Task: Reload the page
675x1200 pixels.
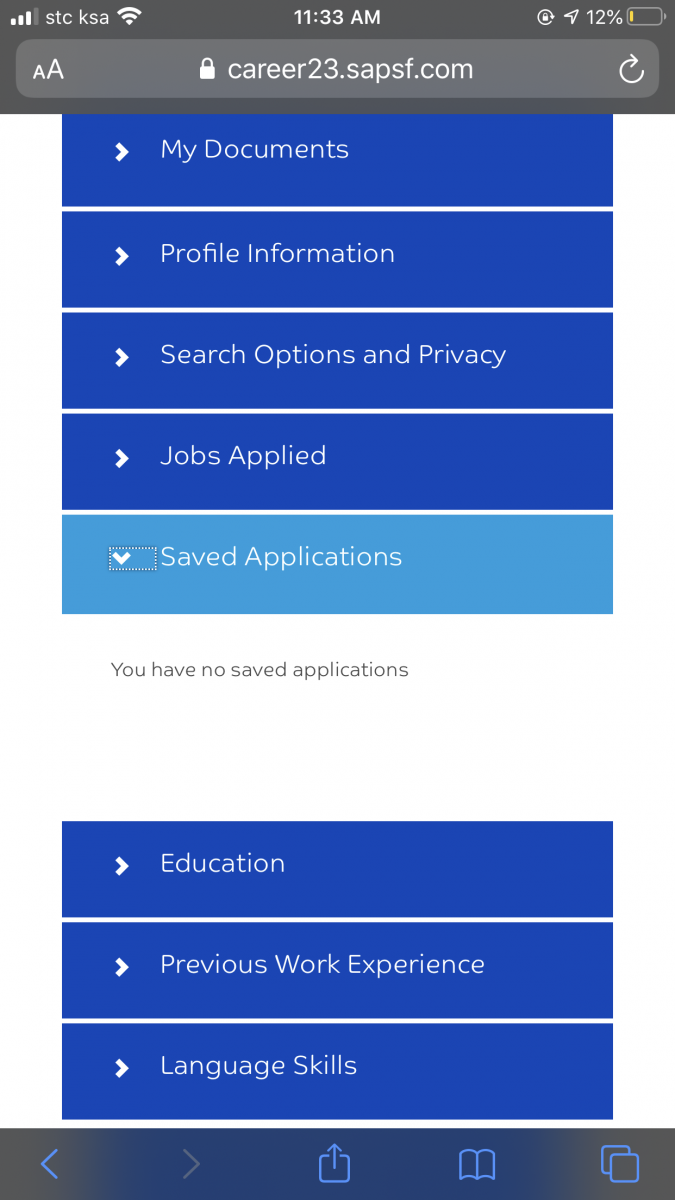Action: [630, 69]
